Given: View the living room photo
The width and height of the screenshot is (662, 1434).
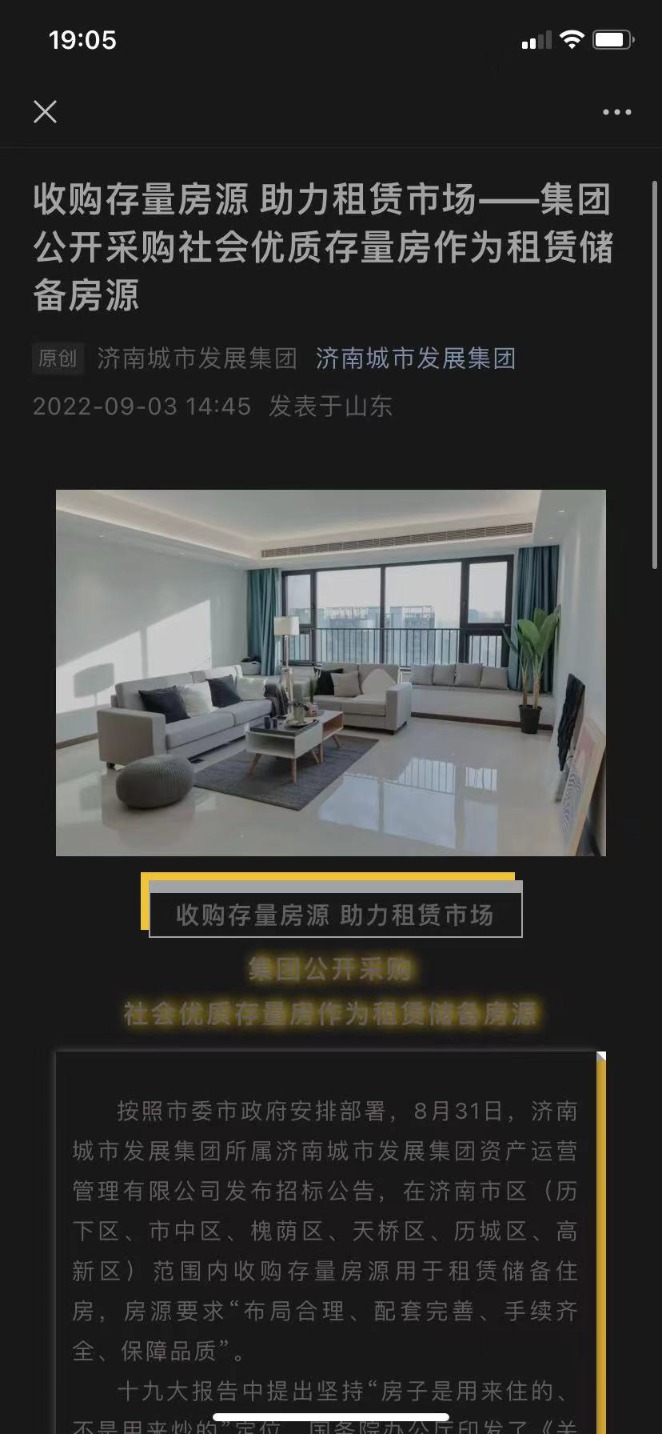Looking at the screenshot, I should (x=330, y=672).
